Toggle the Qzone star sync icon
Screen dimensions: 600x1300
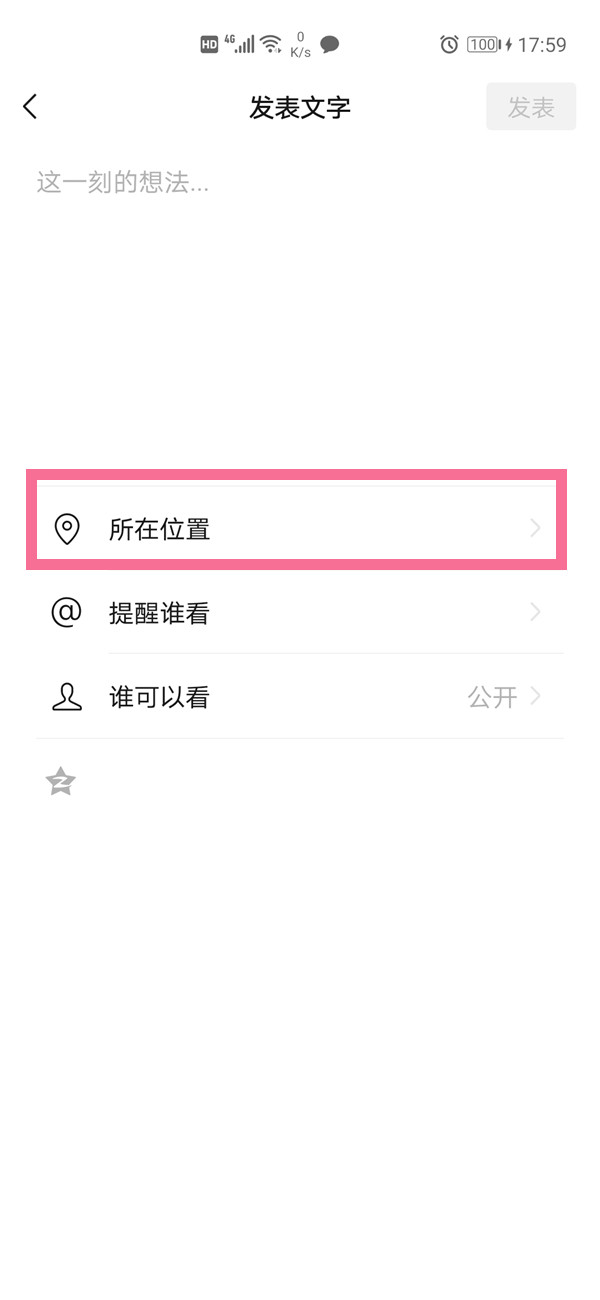[x=61, y=782]
